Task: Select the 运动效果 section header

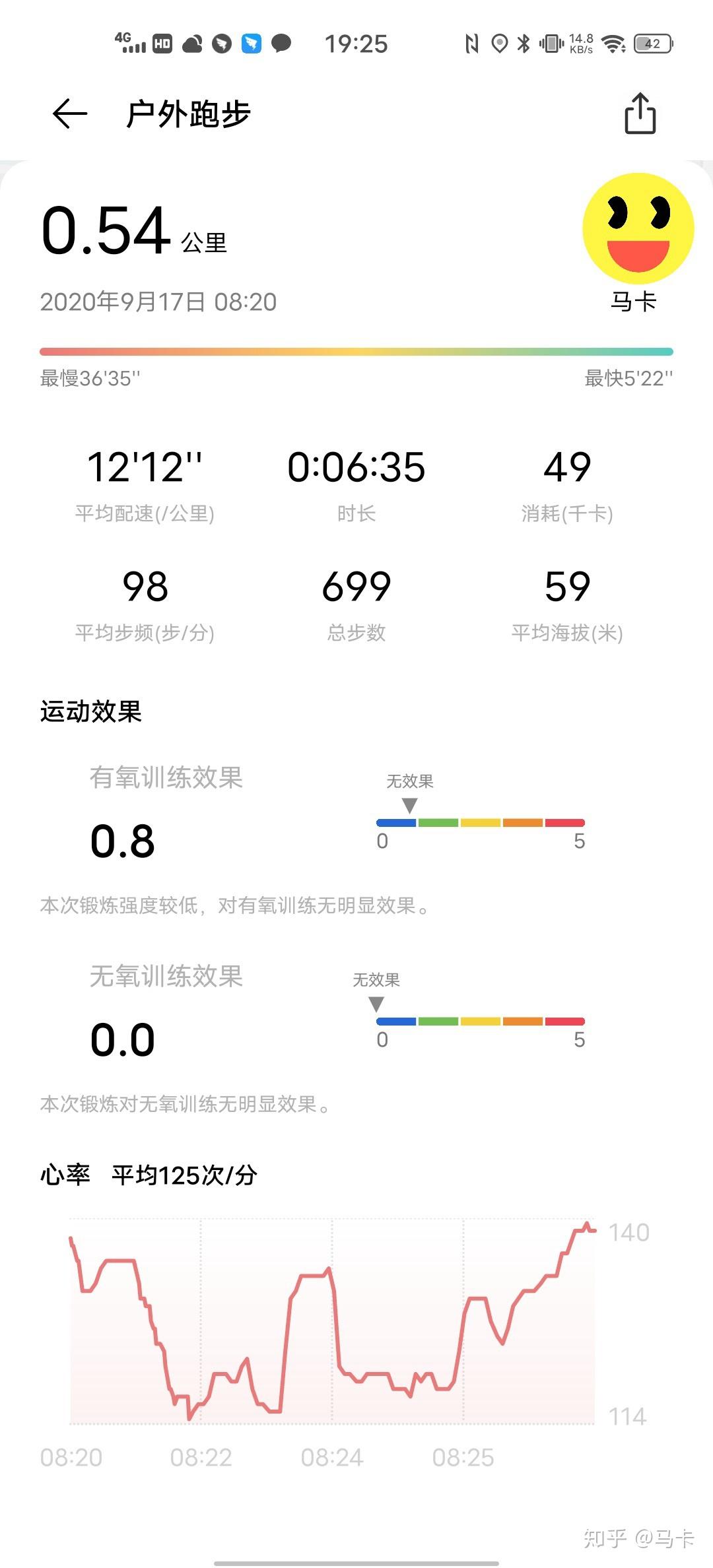Action: coord(92,713)
